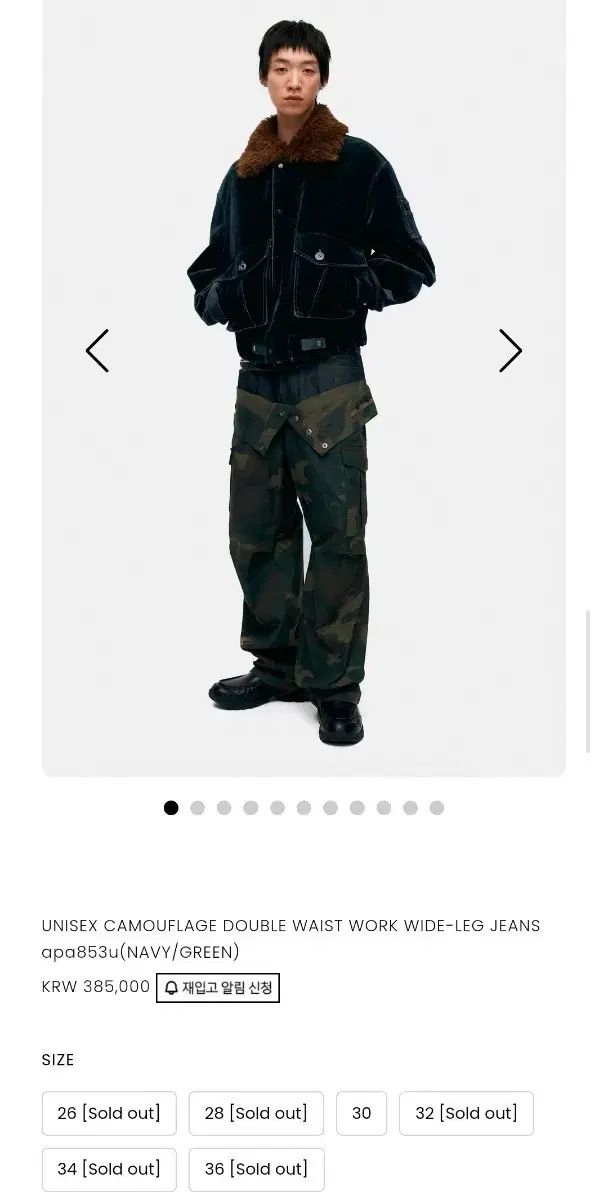The image size is (608, 1200).
Task: Select sold-out size 36
Action: point(256,1169)
